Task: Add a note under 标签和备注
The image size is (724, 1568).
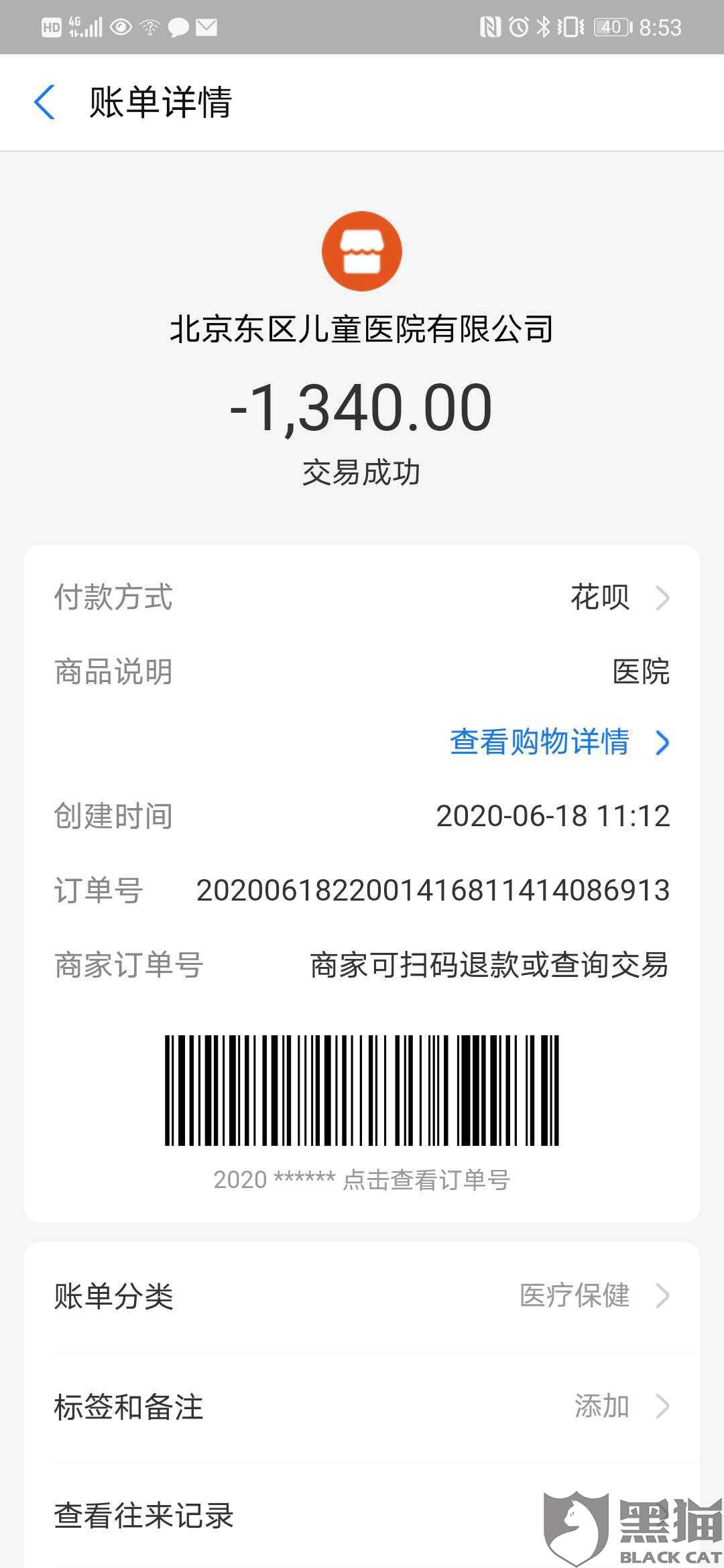Action: click(x=362, y=1407)
